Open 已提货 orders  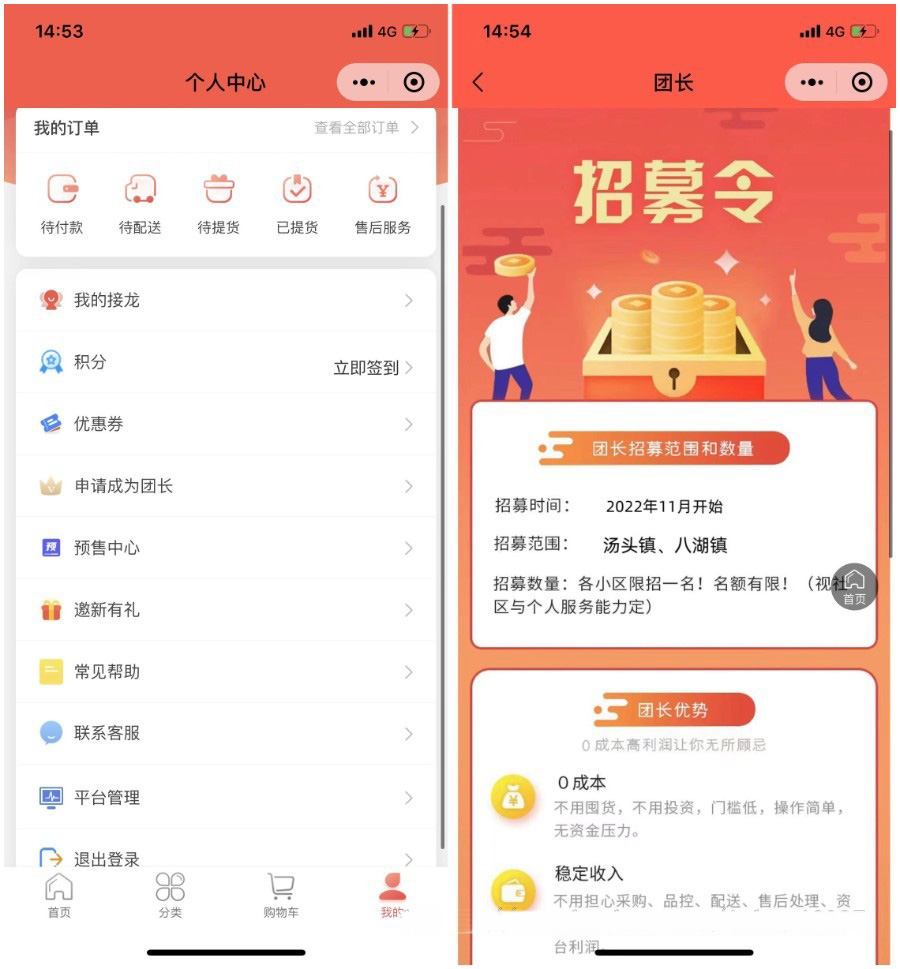(x=297, y=203)
